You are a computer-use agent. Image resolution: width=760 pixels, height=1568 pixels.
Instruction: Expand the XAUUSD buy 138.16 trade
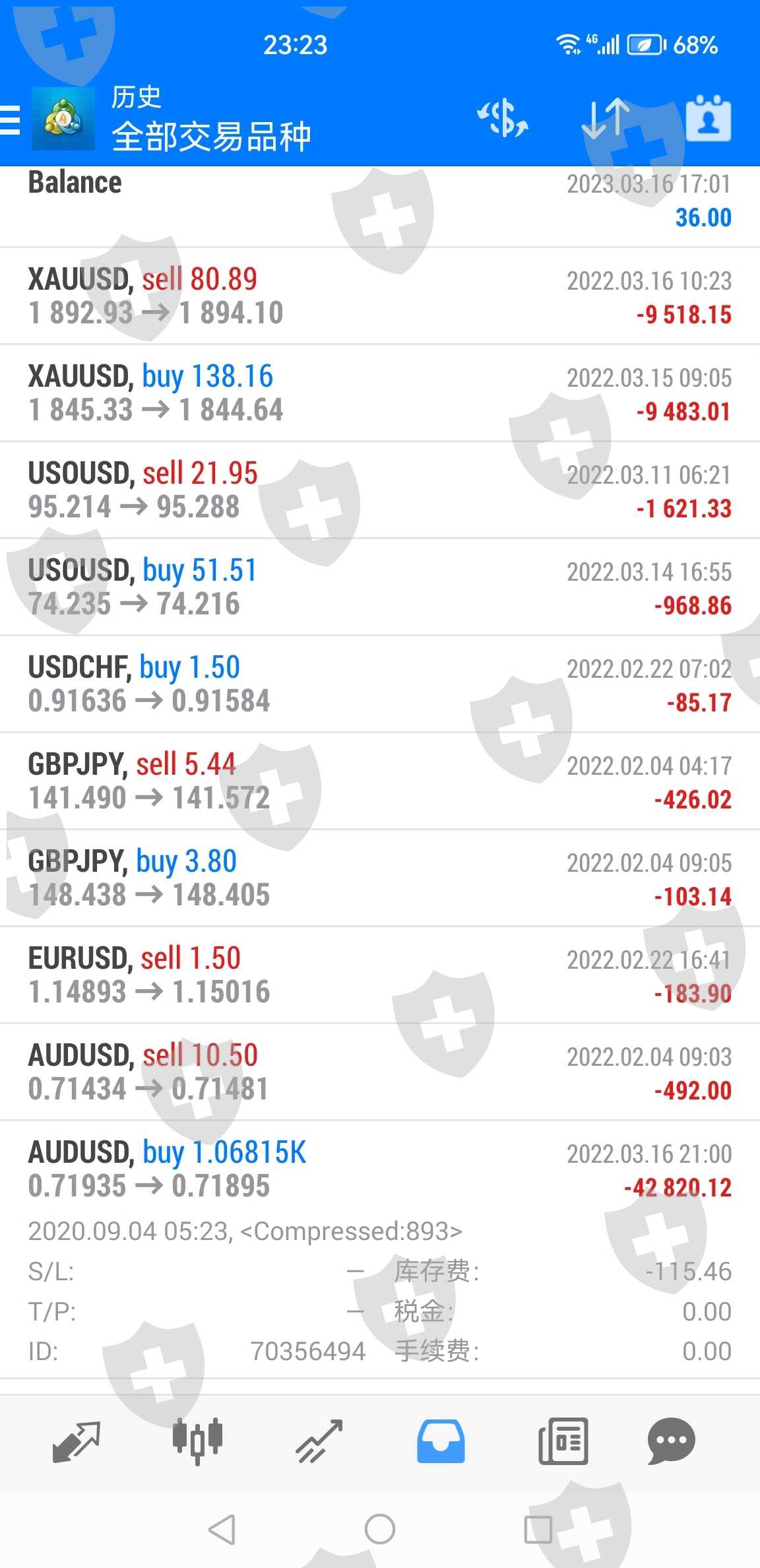380,393
